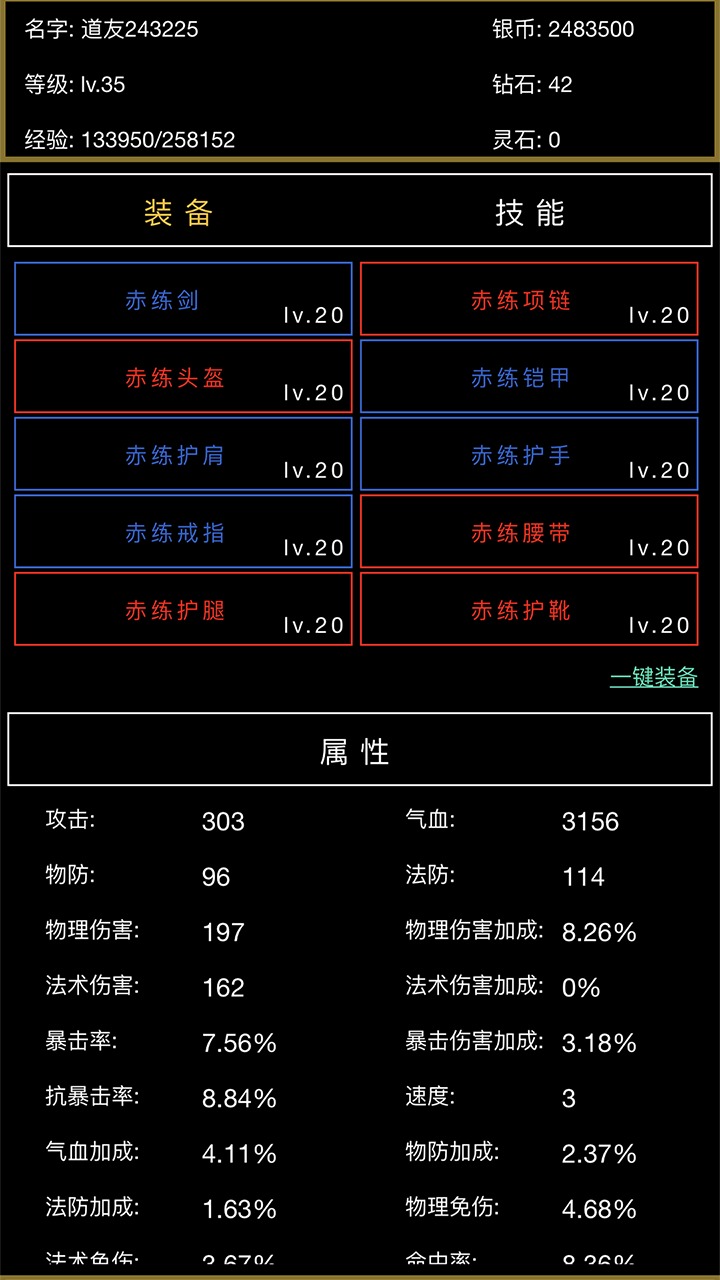
Task: Open the 赤练腰带 equipment slot
Action: 529,532
